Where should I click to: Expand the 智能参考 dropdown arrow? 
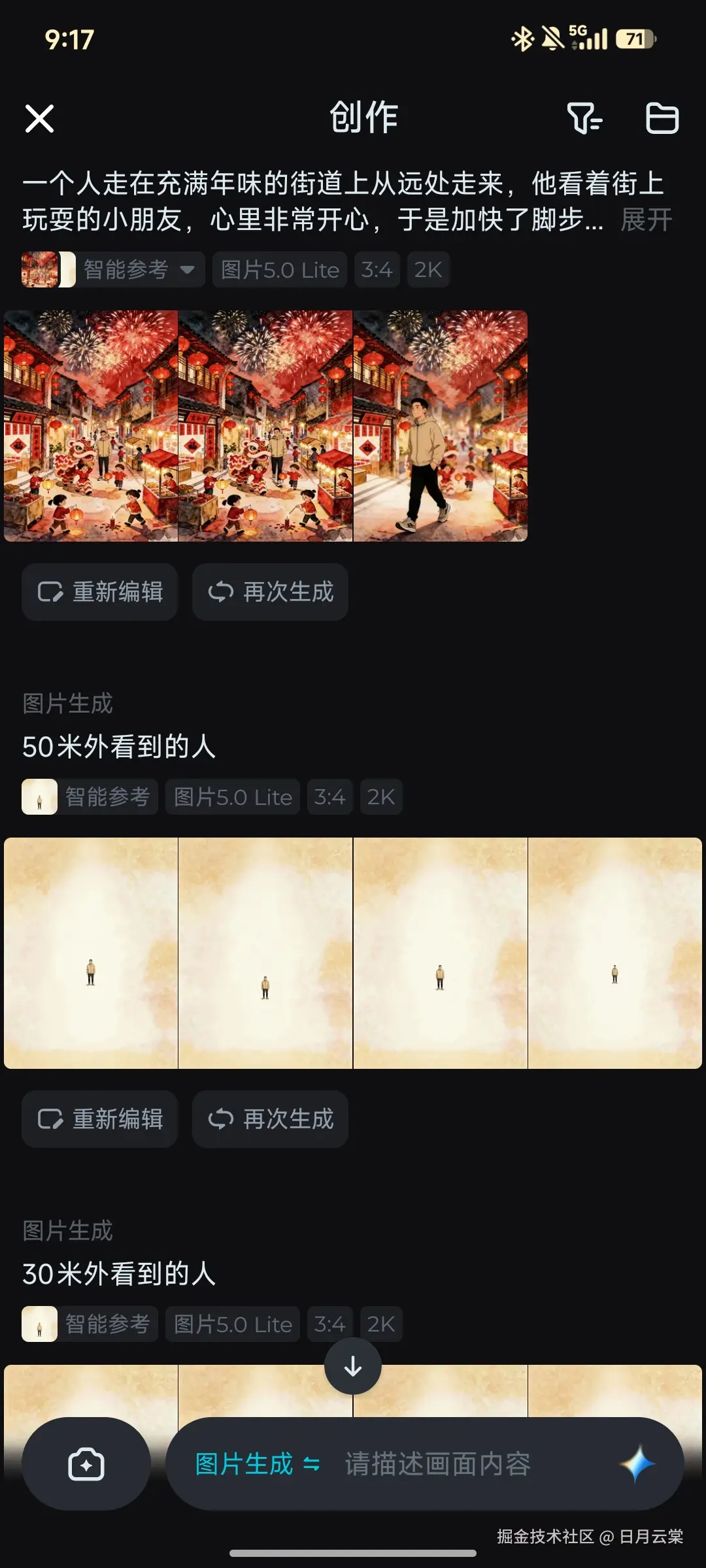pos(188,270)
